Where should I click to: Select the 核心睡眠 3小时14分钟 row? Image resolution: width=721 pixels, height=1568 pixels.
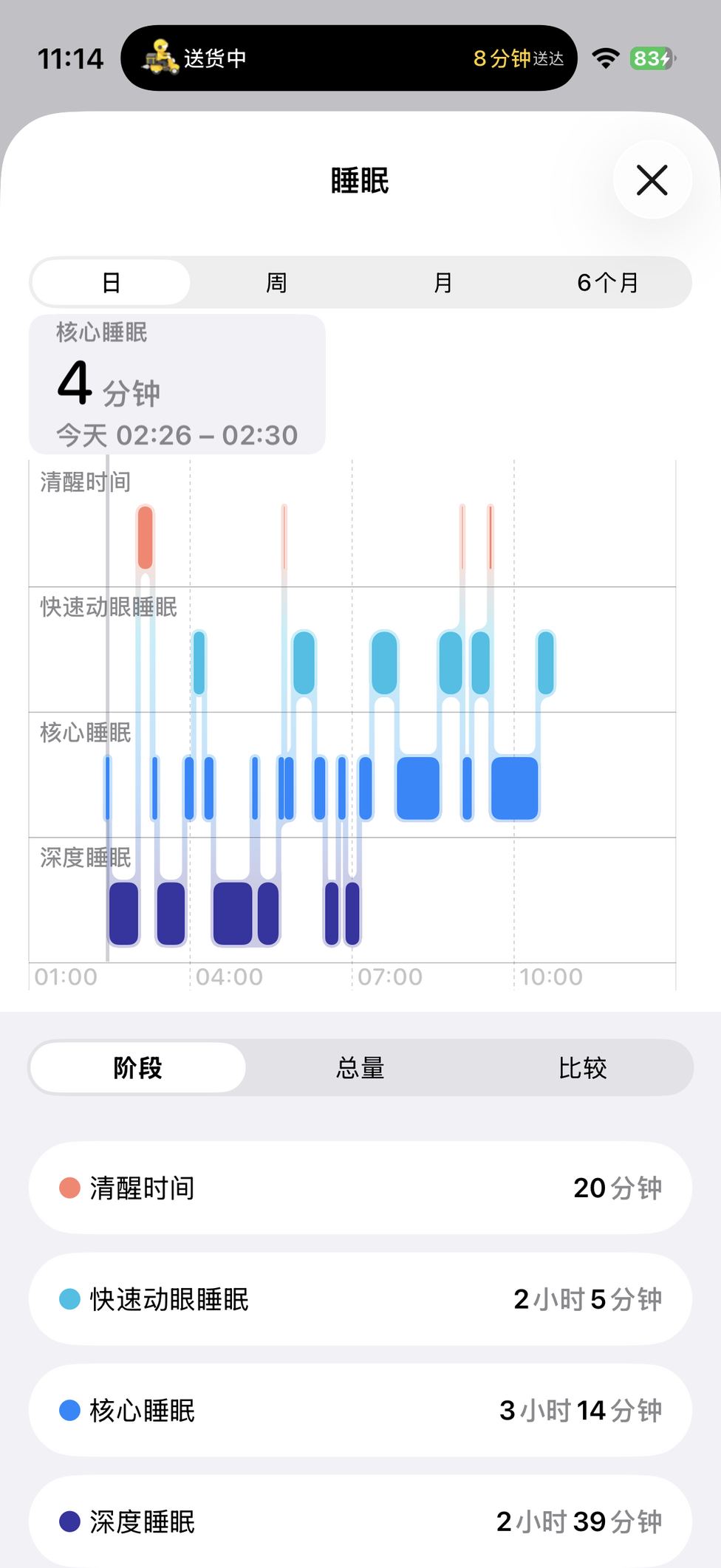point(360,1411)
